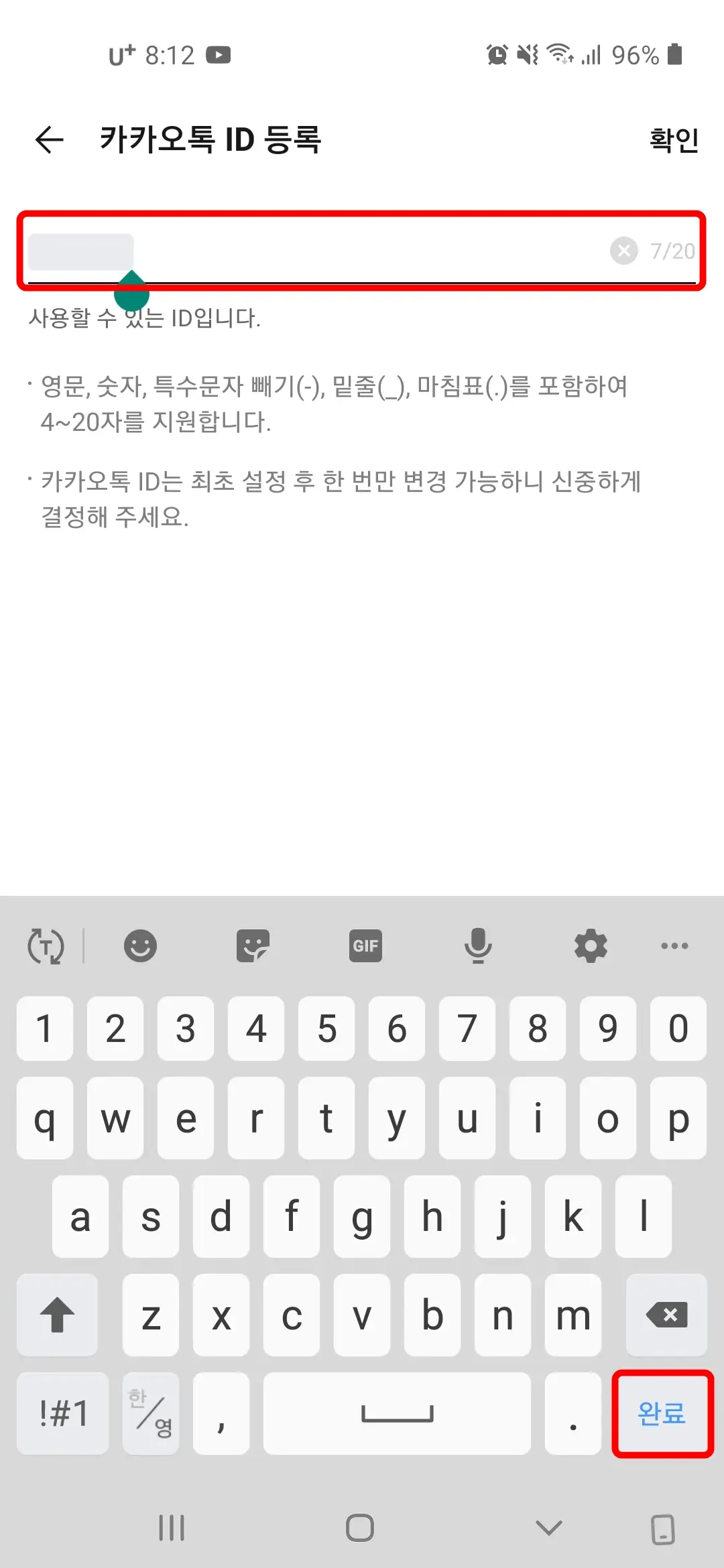Toggle symbol keyboard with !#1 key

point(63,1414)
